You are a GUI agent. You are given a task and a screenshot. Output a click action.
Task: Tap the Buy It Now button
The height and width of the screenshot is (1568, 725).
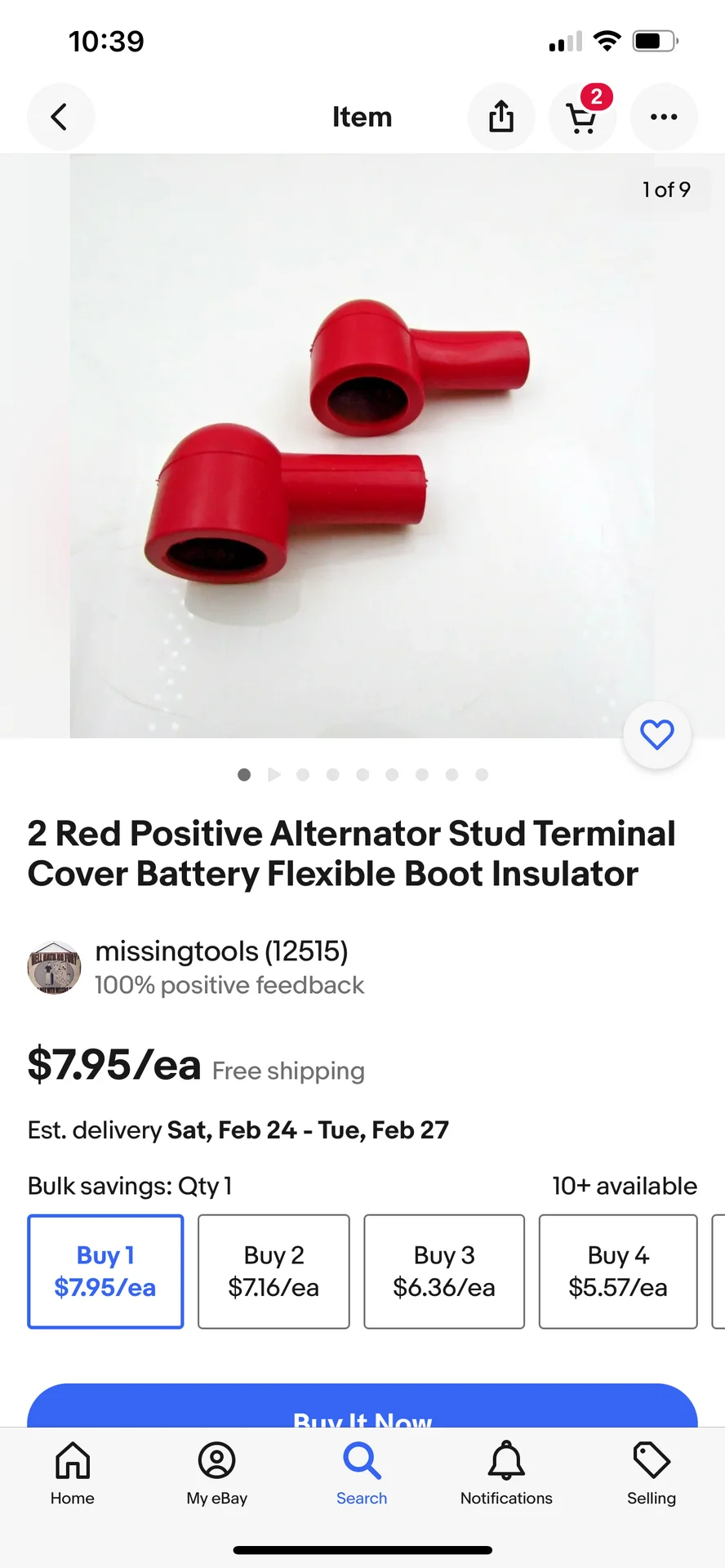point(362,1409)
